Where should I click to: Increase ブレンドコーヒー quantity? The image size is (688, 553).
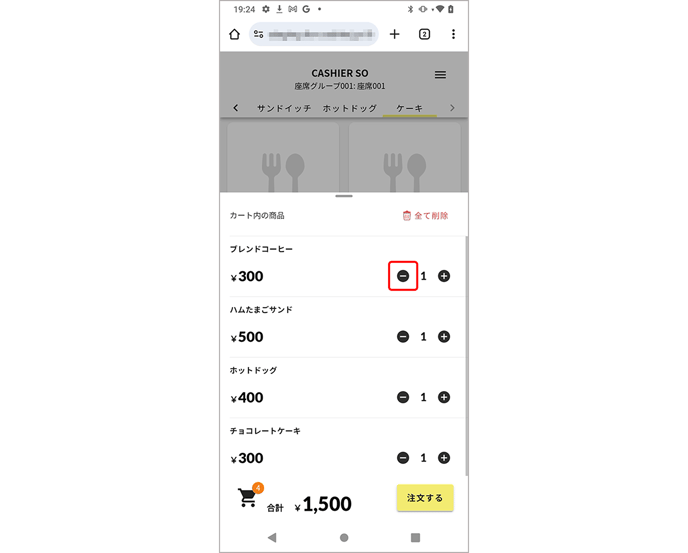(444, 276)
